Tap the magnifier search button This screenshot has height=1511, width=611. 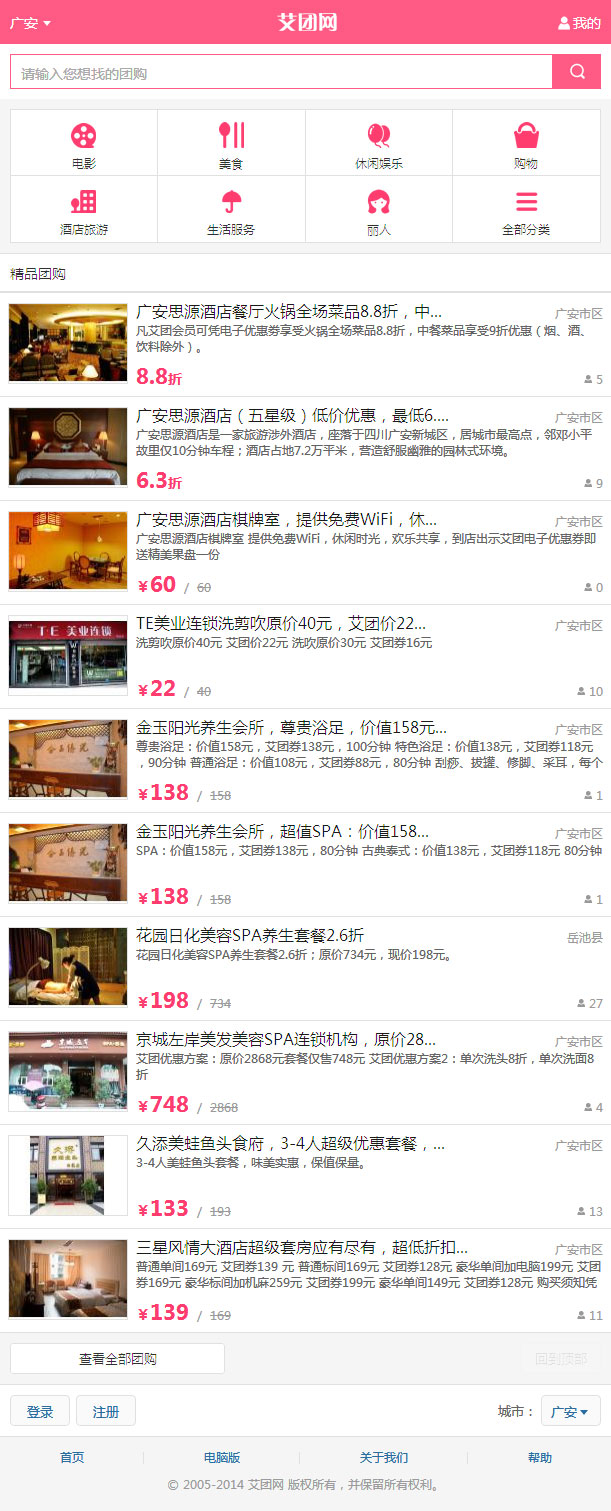[577, 72]
